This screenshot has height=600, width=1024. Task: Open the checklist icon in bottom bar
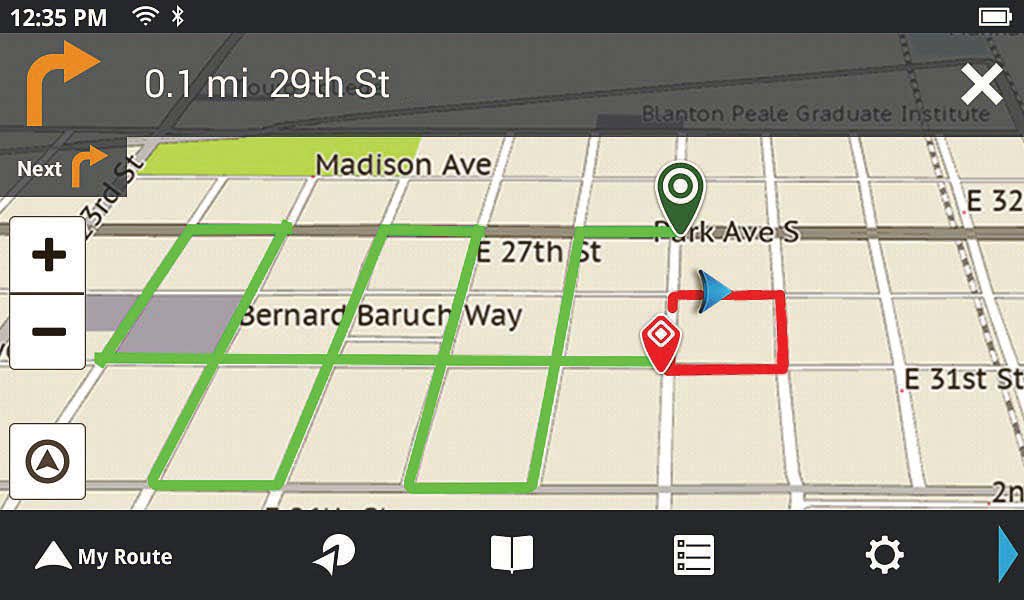click(x=694, y=555)
